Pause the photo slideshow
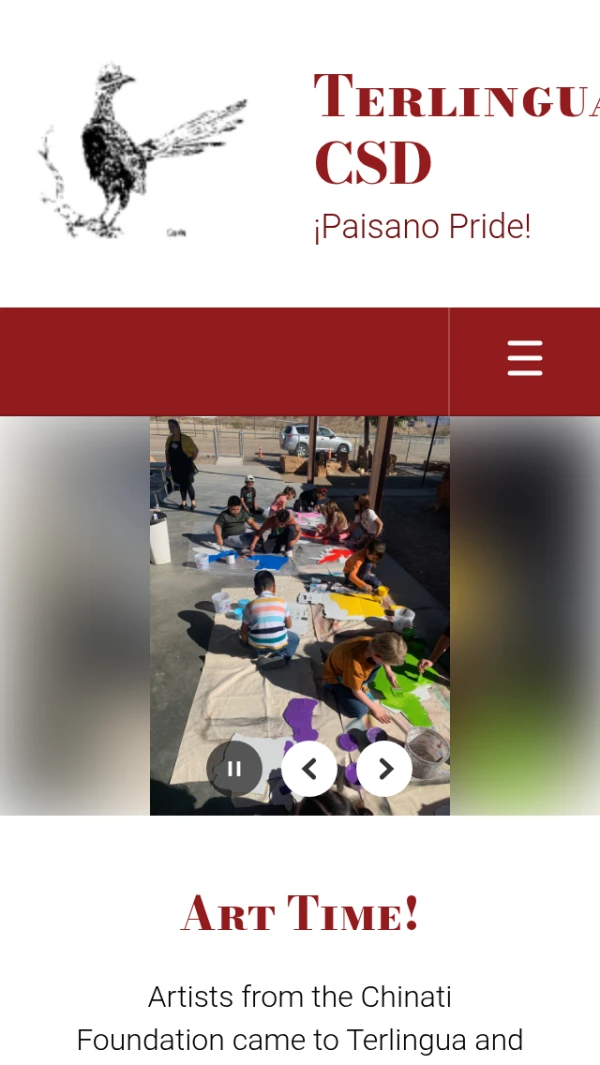The height and width of the screenshot is (1065, 600). tap(234, 768)
